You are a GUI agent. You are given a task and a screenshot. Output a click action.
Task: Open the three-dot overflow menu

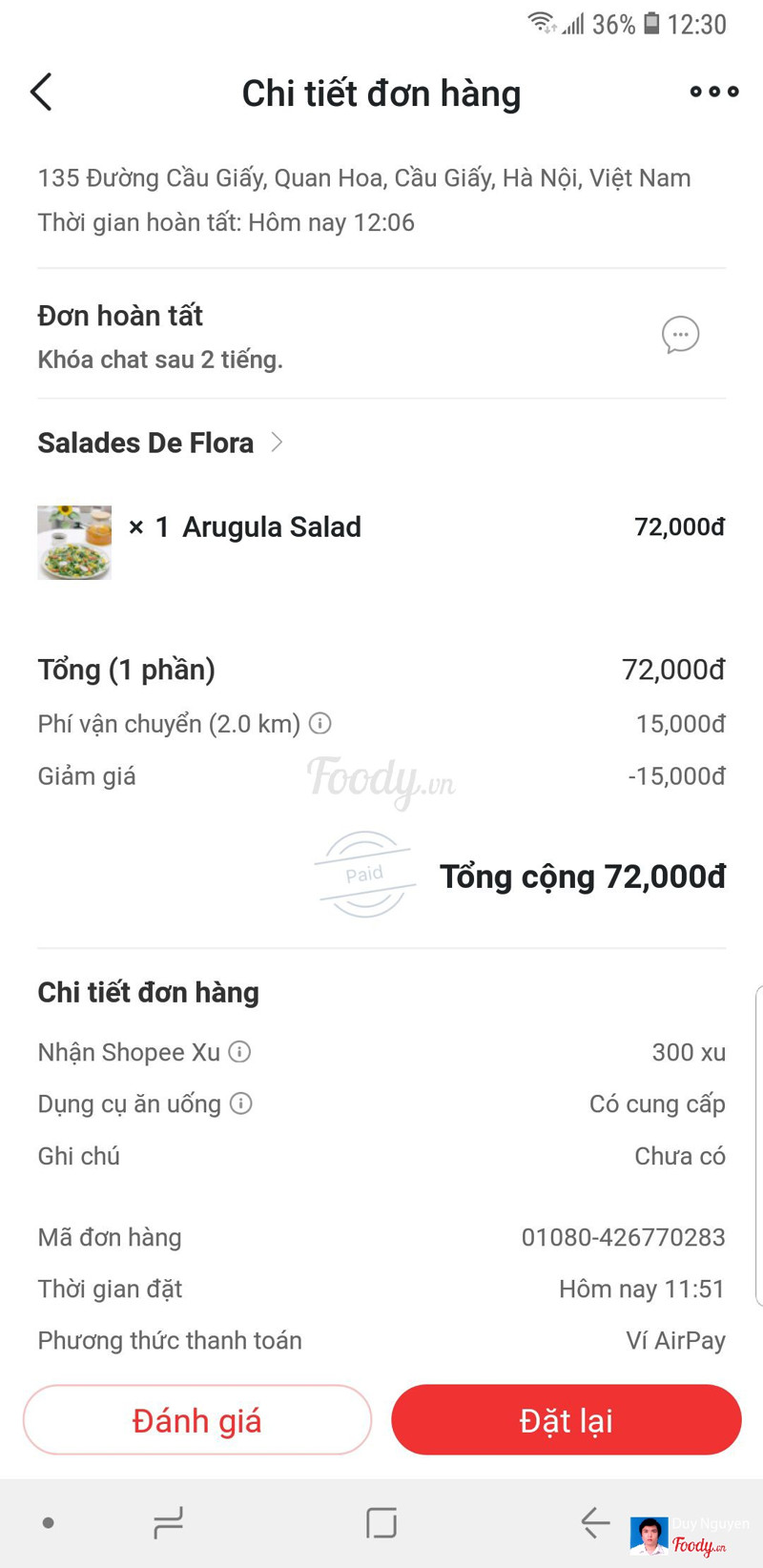click(x=713, y=93)
